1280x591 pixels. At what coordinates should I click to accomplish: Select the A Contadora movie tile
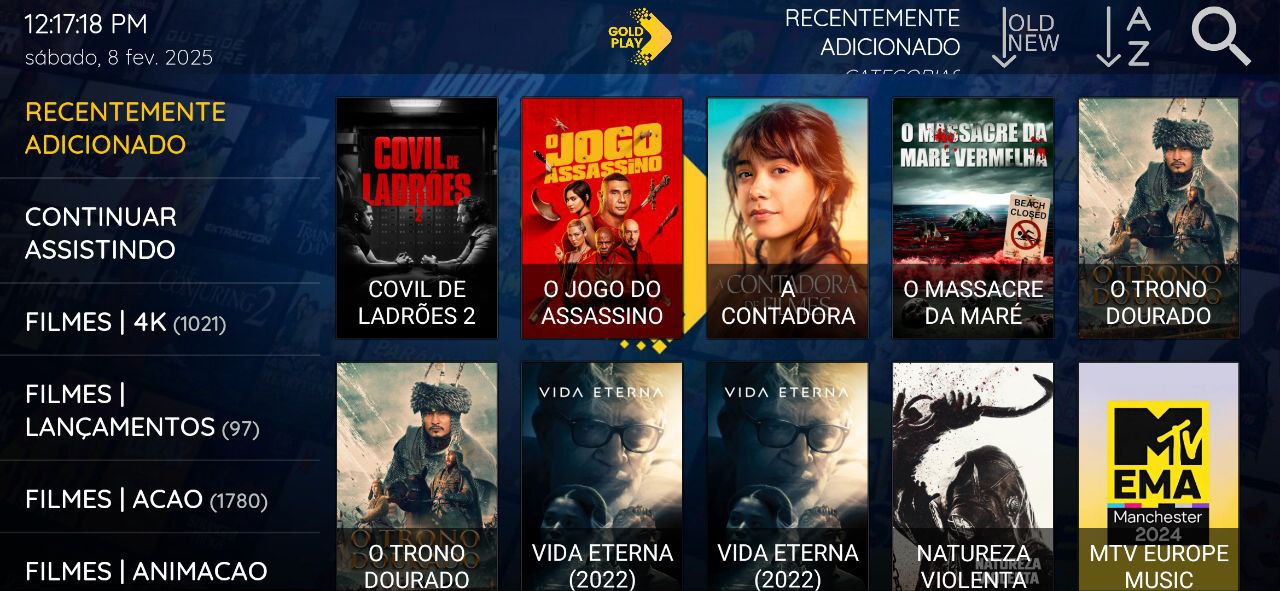tap(788, 218)
